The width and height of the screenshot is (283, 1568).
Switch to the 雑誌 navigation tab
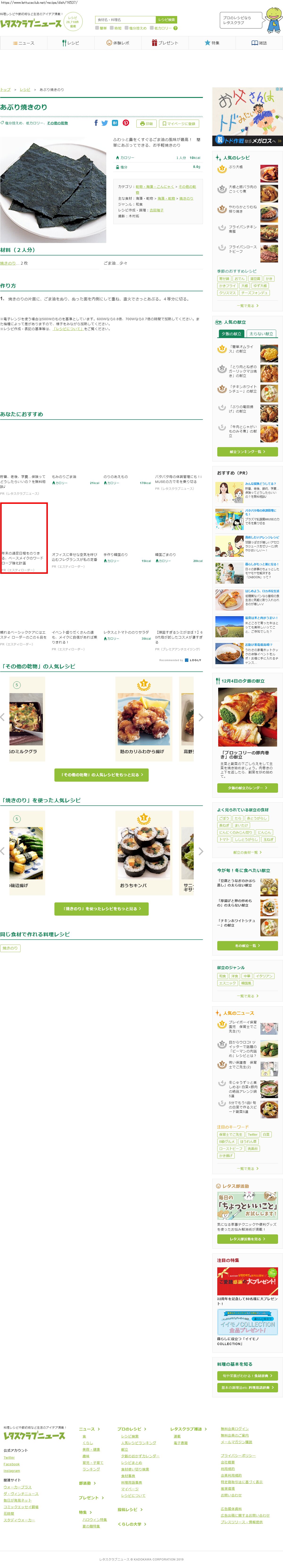point(259,43)
